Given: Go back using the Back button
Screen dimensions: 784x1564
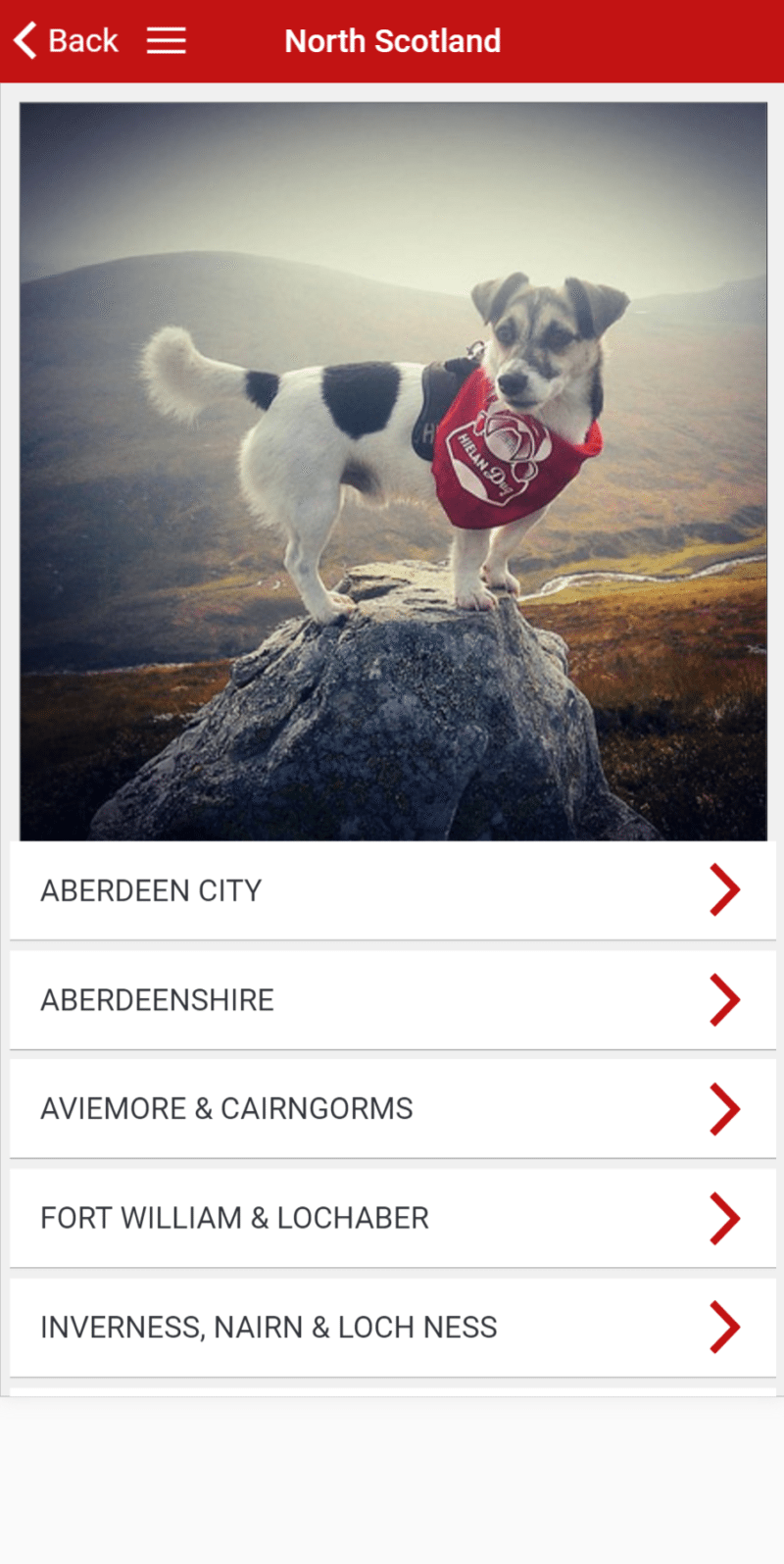Looking at the screenshot, I should pyautogui.click(x=66, y=41).
